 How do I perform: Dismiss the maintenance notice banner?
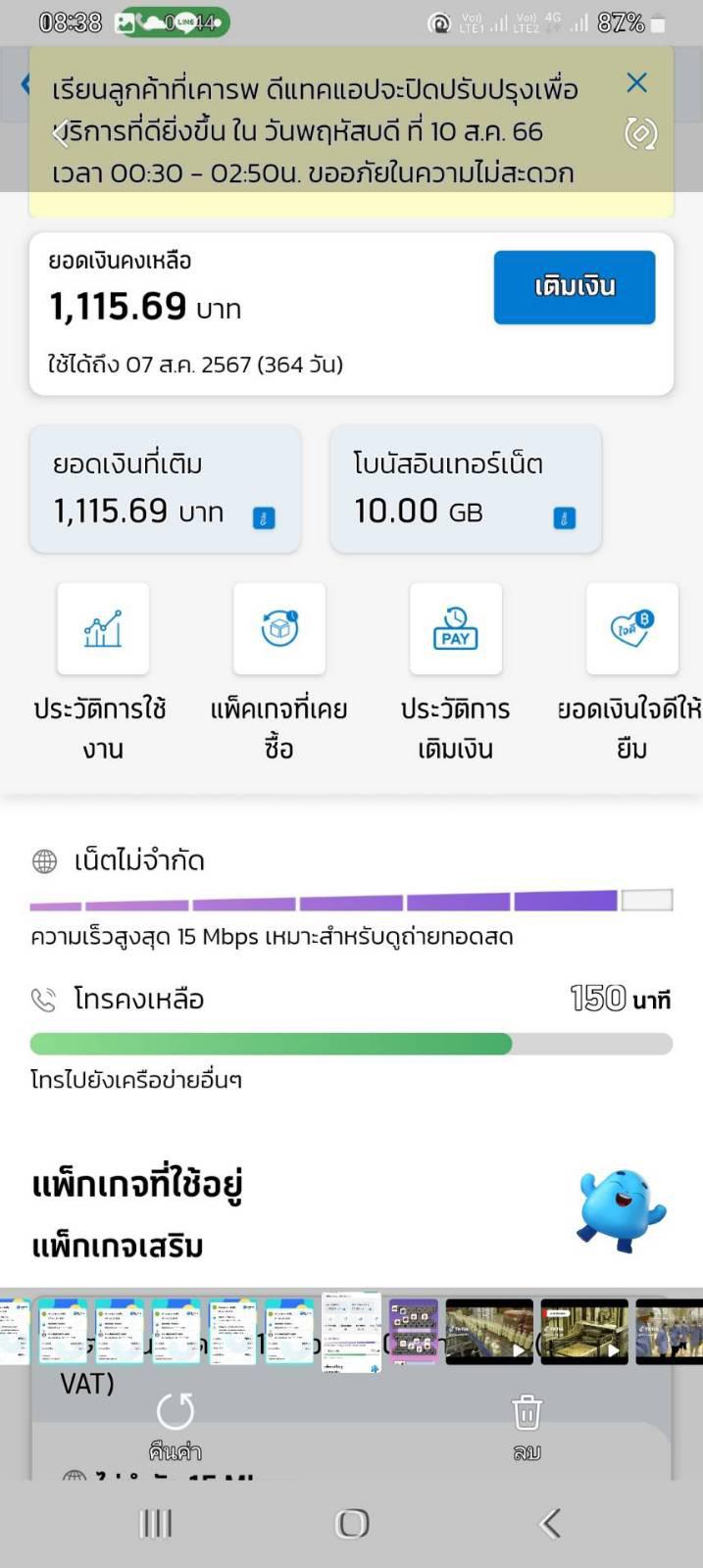637,82
